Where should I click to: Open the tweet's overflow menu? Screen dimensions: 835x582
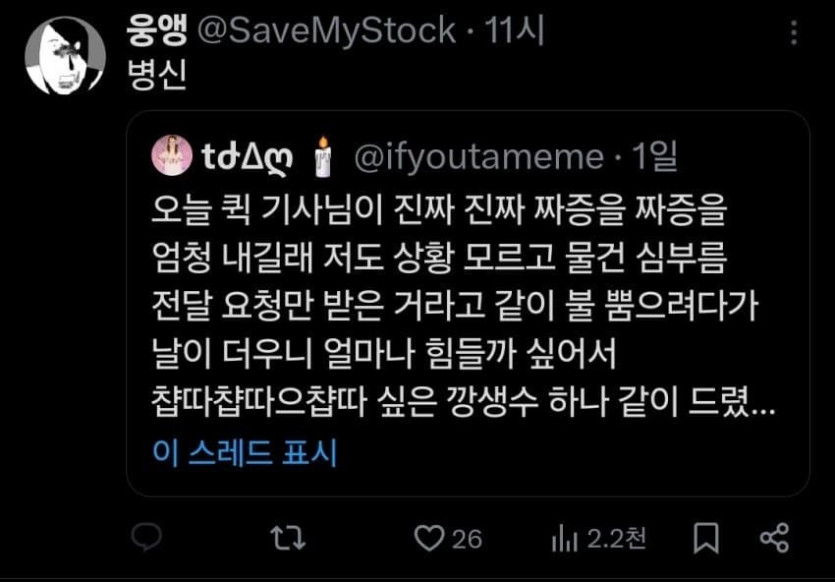794,33
